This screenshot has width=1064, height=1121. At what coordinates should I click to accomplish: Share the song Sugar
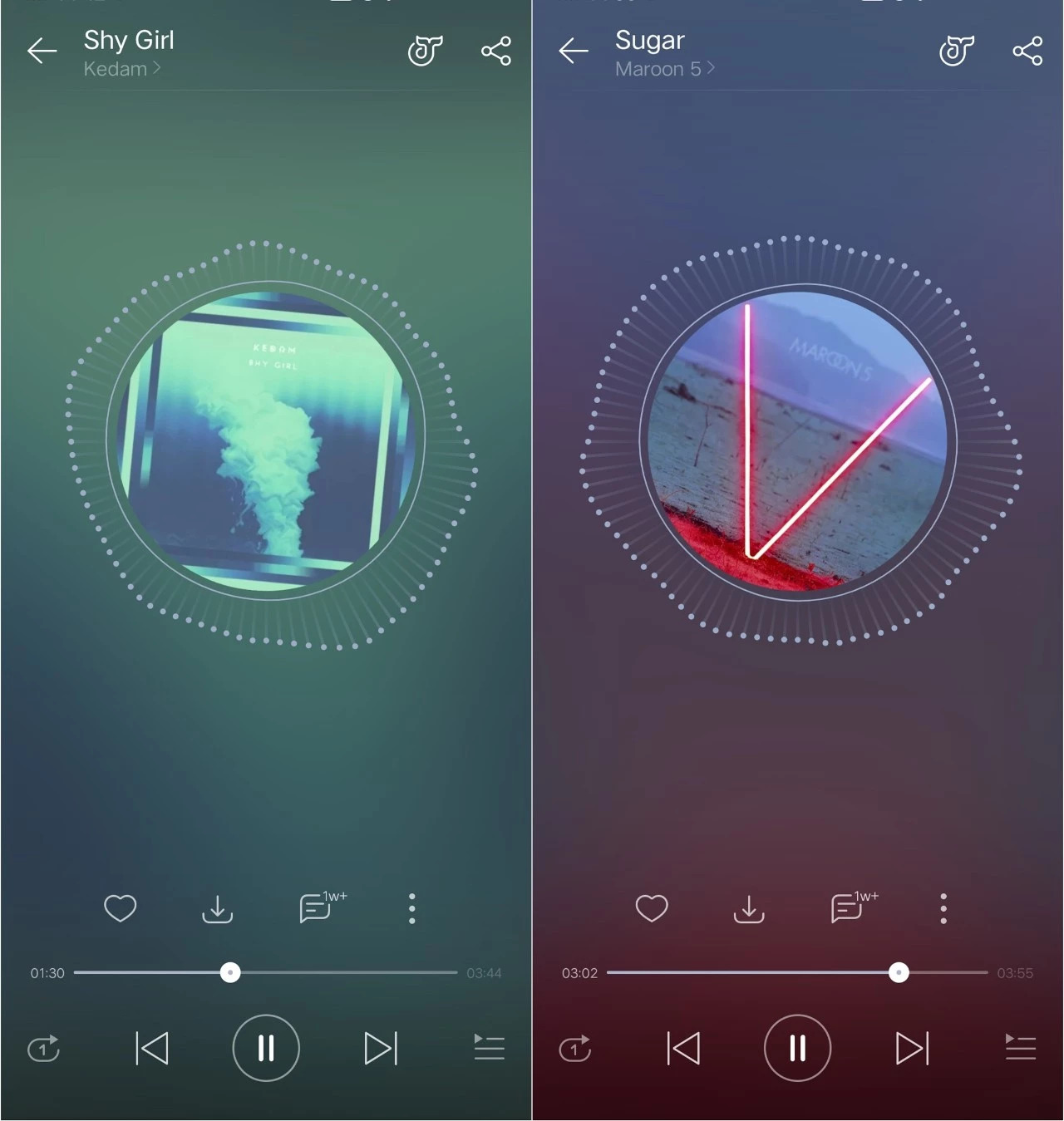pyautogui.click(x=1027, y=52)
